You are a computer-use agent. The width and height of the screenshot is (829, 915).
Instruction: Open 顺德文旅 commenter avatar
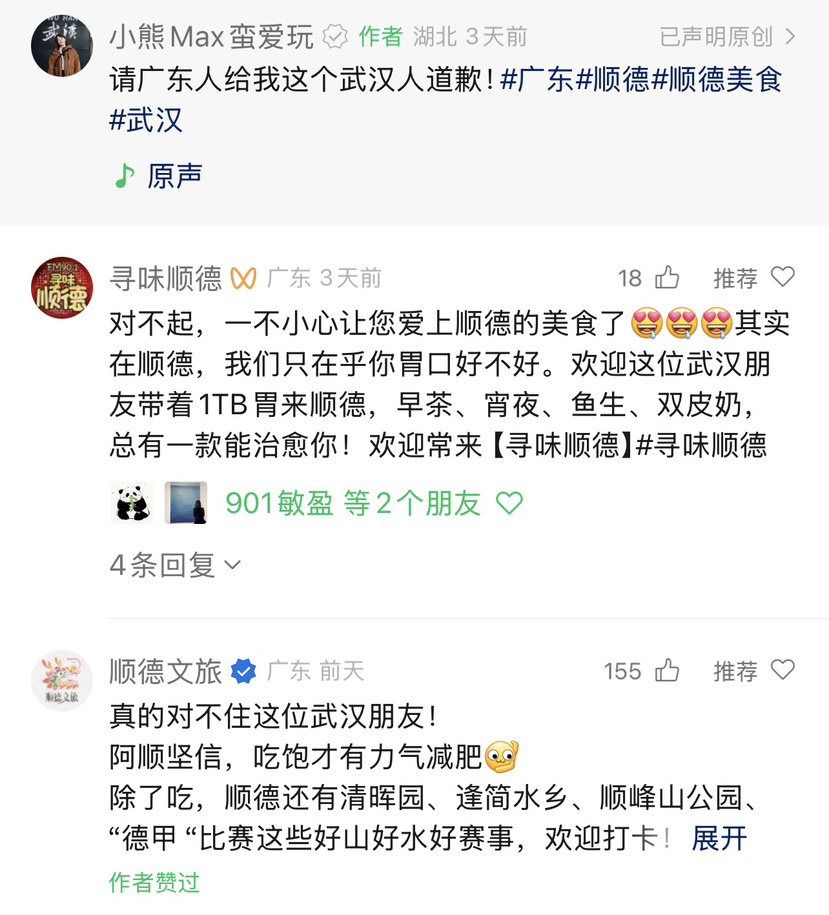(x=63, y=680)
